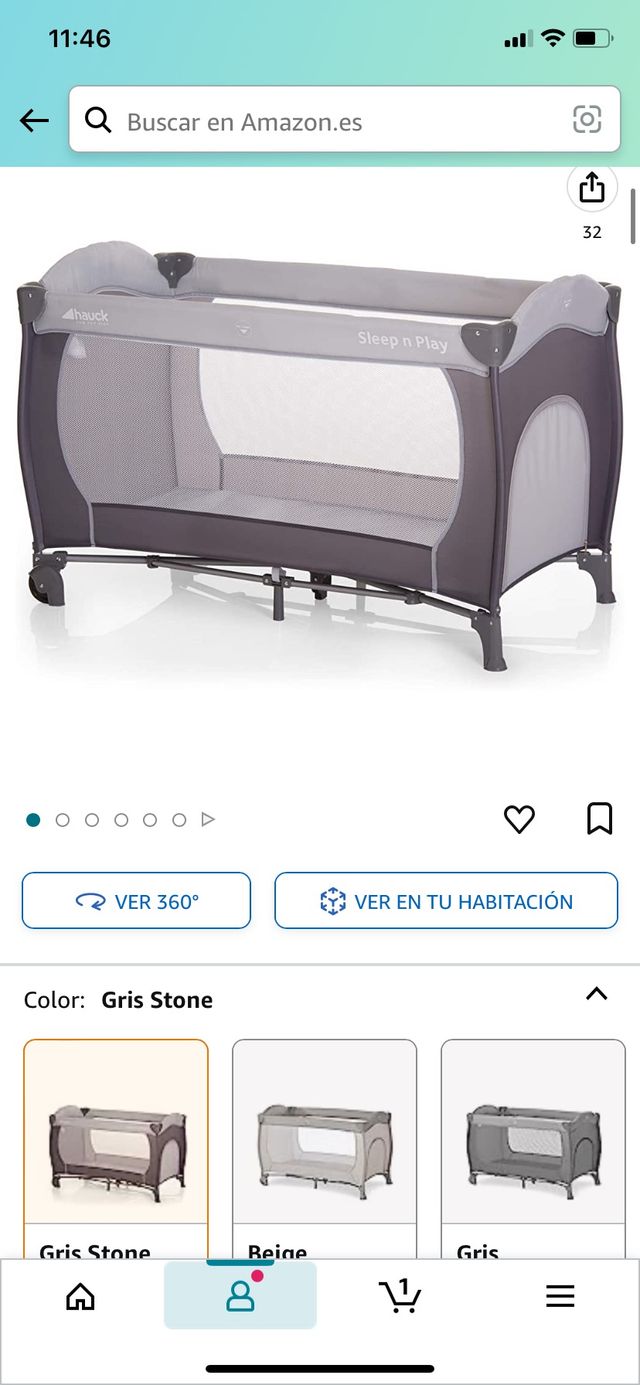Tap VER 360° button
The height and width of the screenshot is (1385, 640).
137,901
